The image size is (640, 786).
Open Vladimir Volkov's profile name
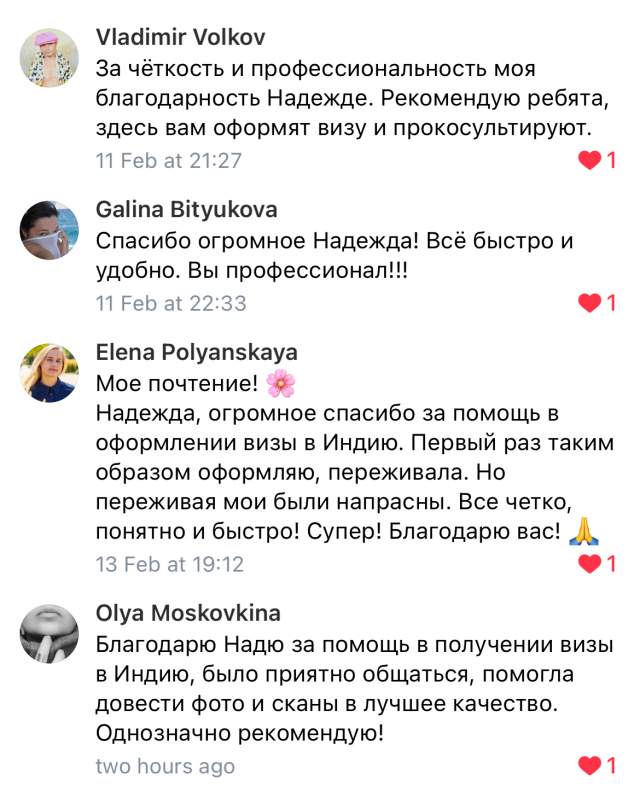click(180, 38)
